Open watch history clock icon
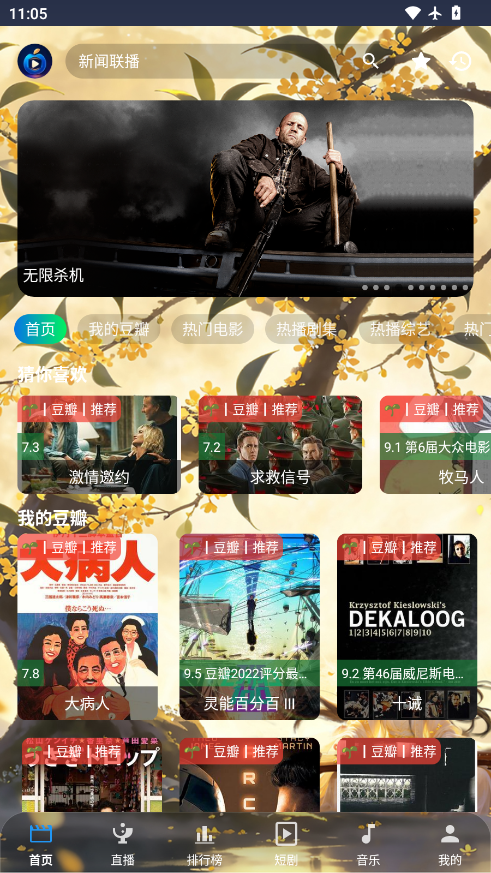 tap(460, 61)
